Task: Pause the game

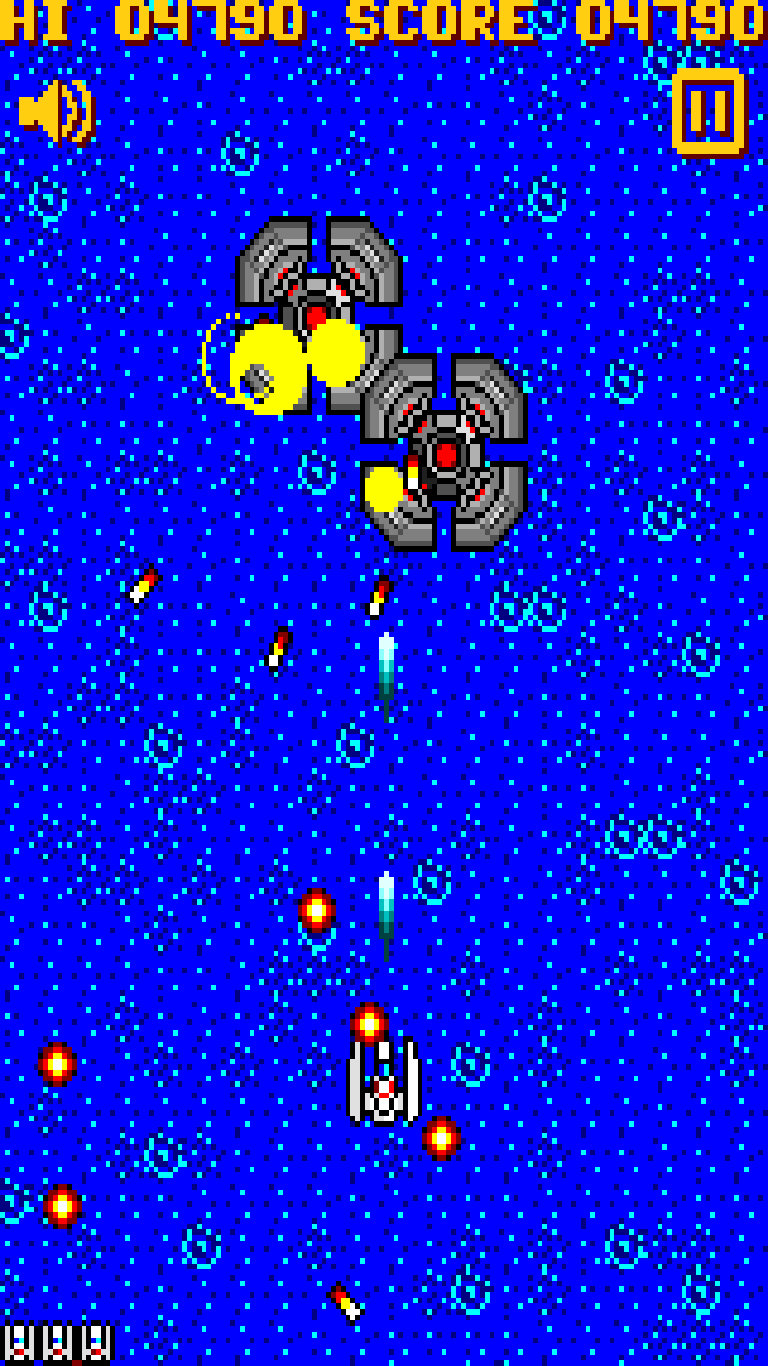Action: (709, 111)
